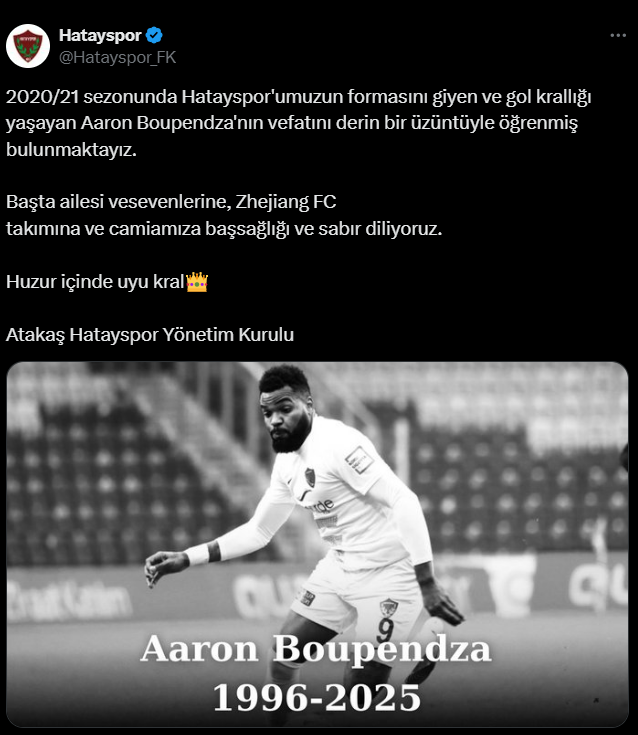The height and width of the screenshot is (735, 638).
Task: Open the Hatayspor account name link
Action: click(100, 35)
